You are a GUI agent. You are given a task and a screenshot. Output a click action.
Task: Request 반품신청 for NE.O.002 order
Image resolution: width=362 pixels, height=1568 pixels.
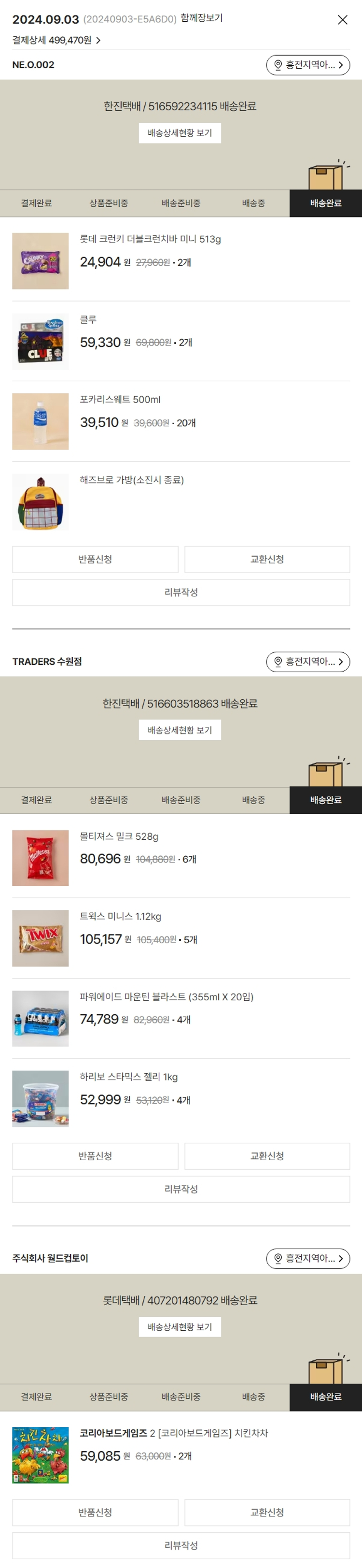tap(95, 560)
